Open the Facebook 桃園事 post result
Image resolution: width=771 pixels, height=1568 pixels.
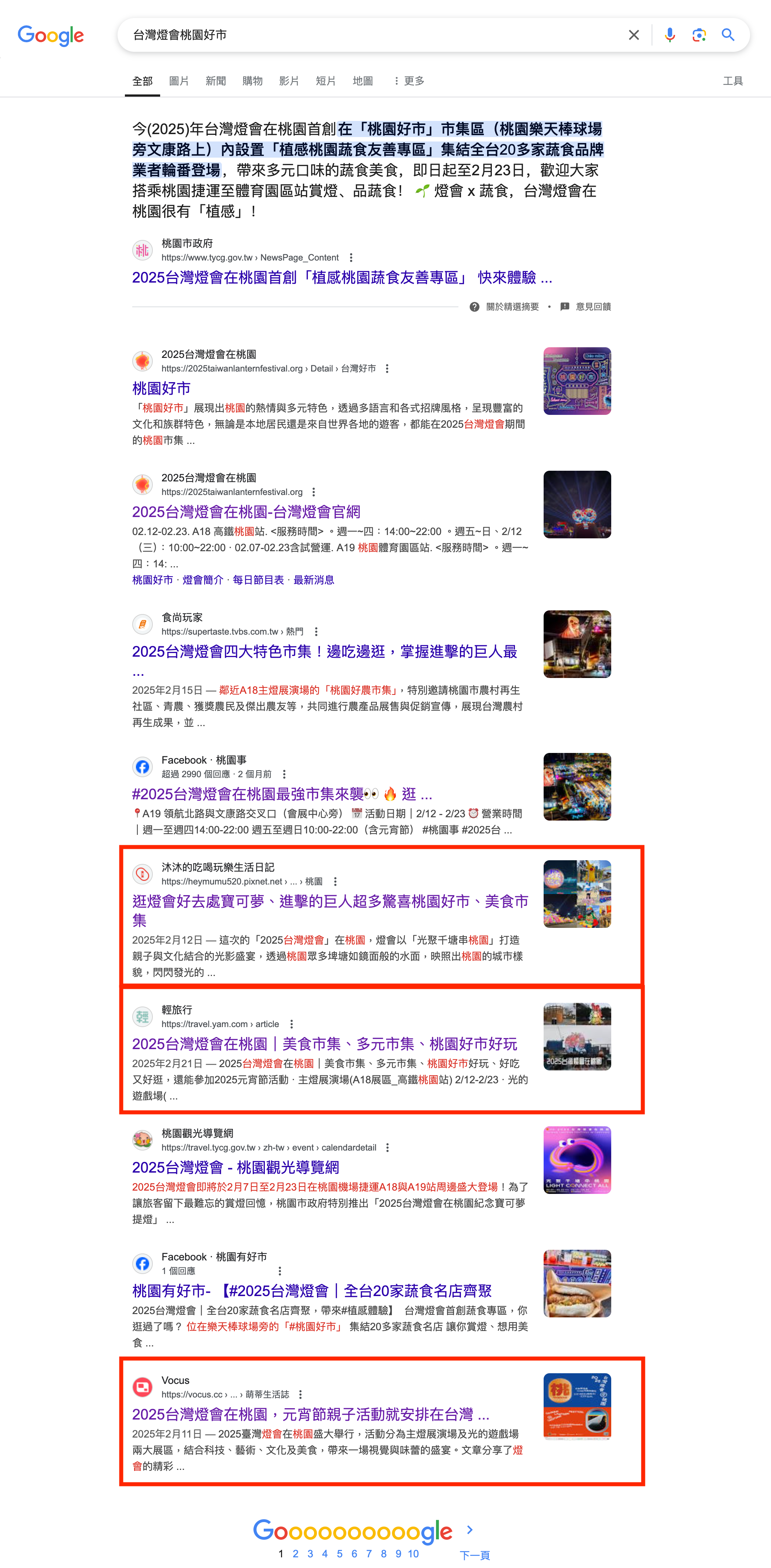282,794
